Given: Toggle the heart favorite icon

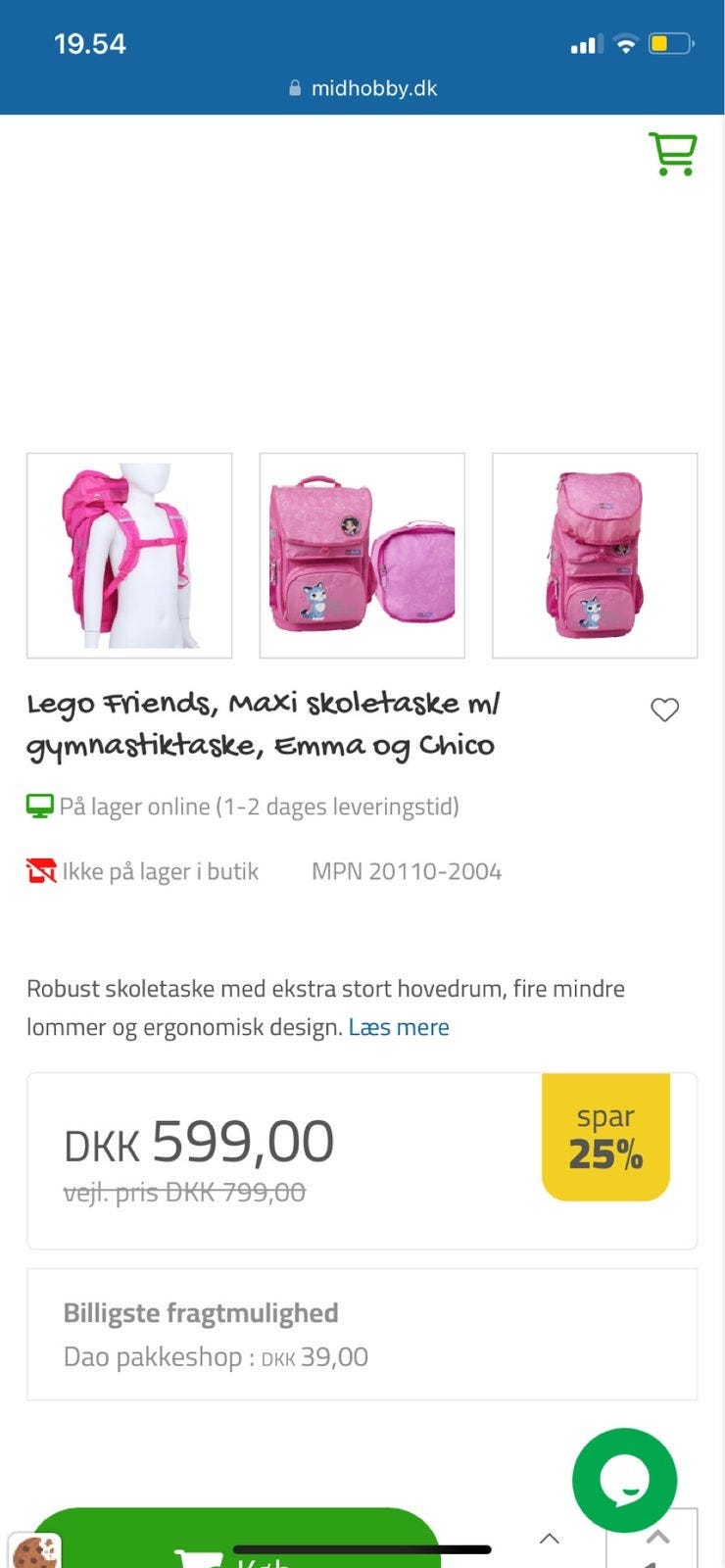Looking at the screenshot, I should coord(665,710).
